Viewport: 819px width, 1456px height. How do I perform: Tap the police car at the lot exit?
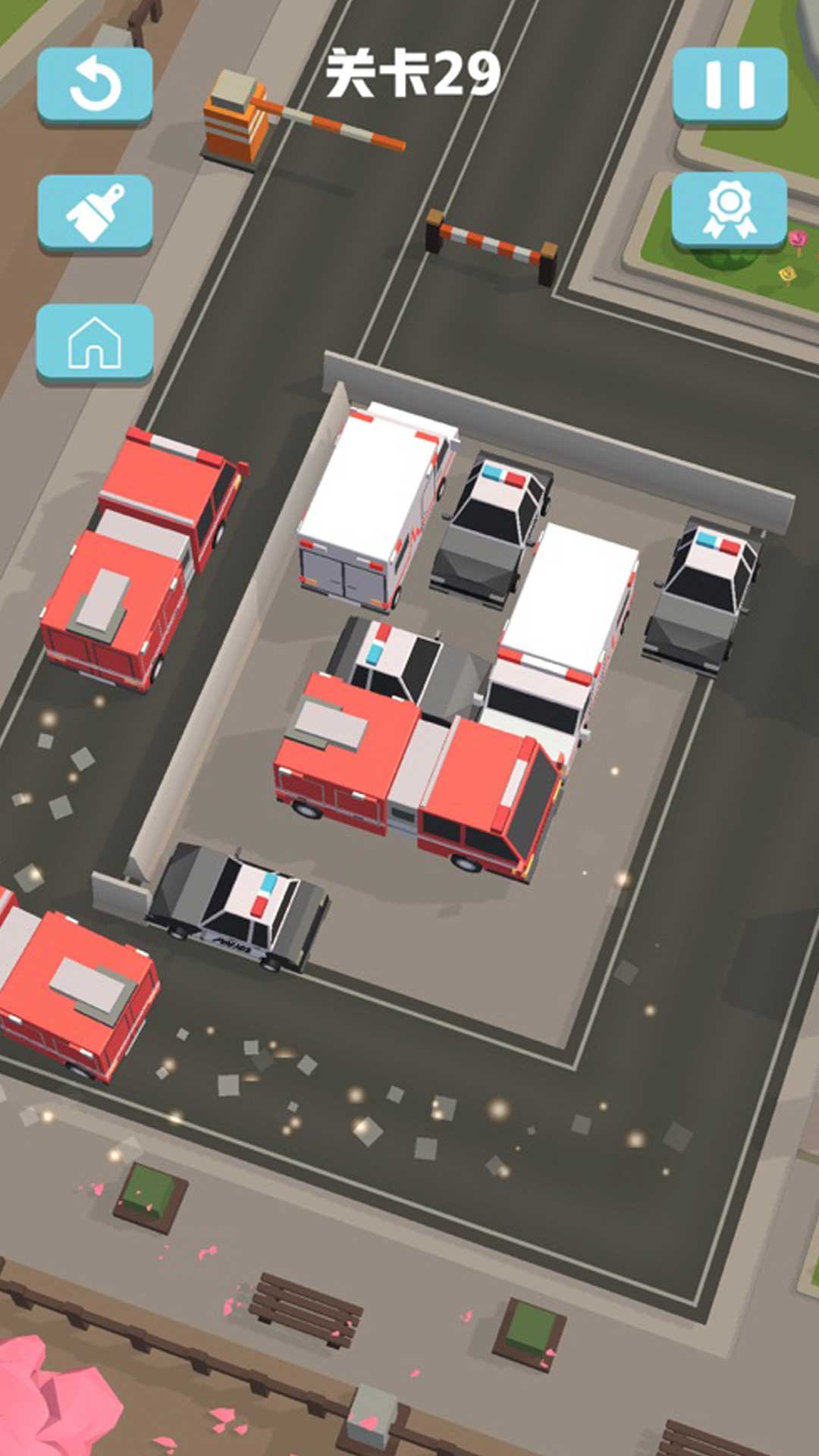(x=239, y=906)
